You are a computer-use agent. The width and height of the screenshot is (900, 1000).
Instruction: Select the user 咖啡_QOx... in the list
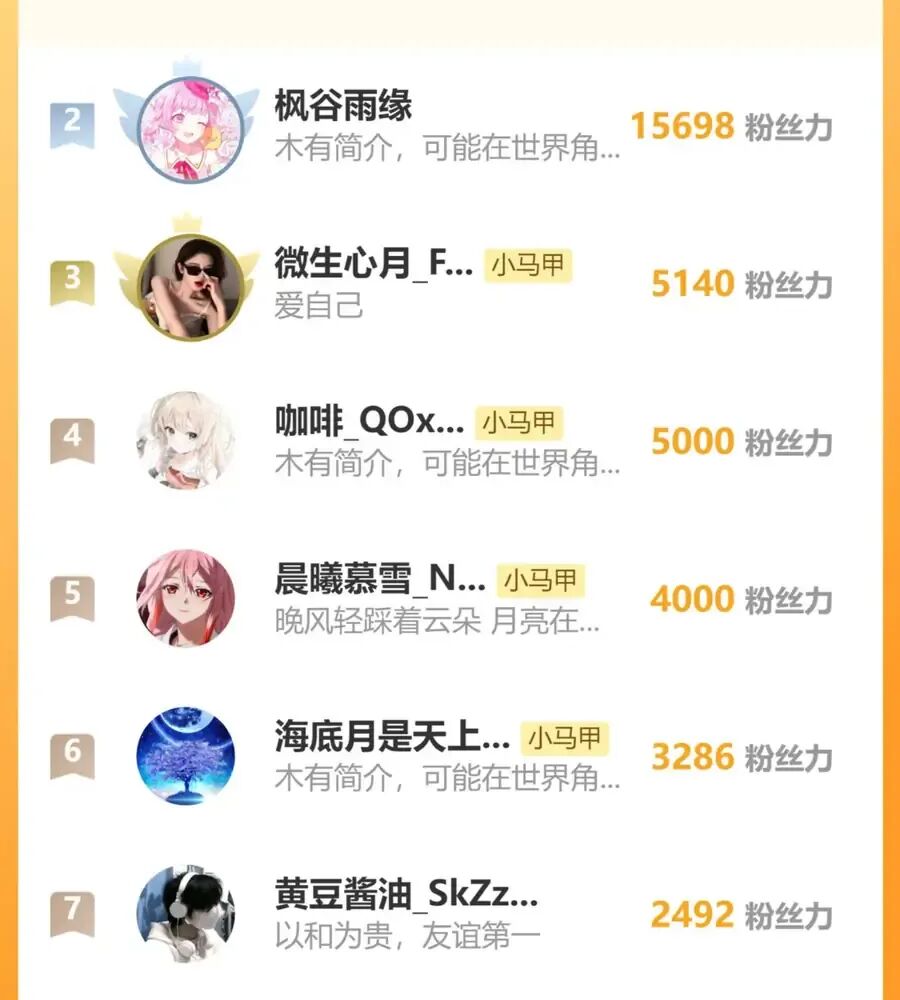tap(369, 422)
